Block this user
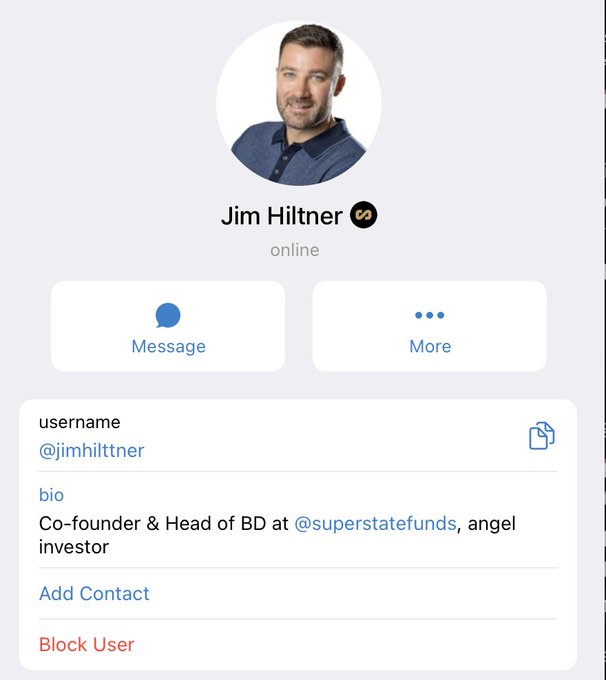 [x=86, y=645]
